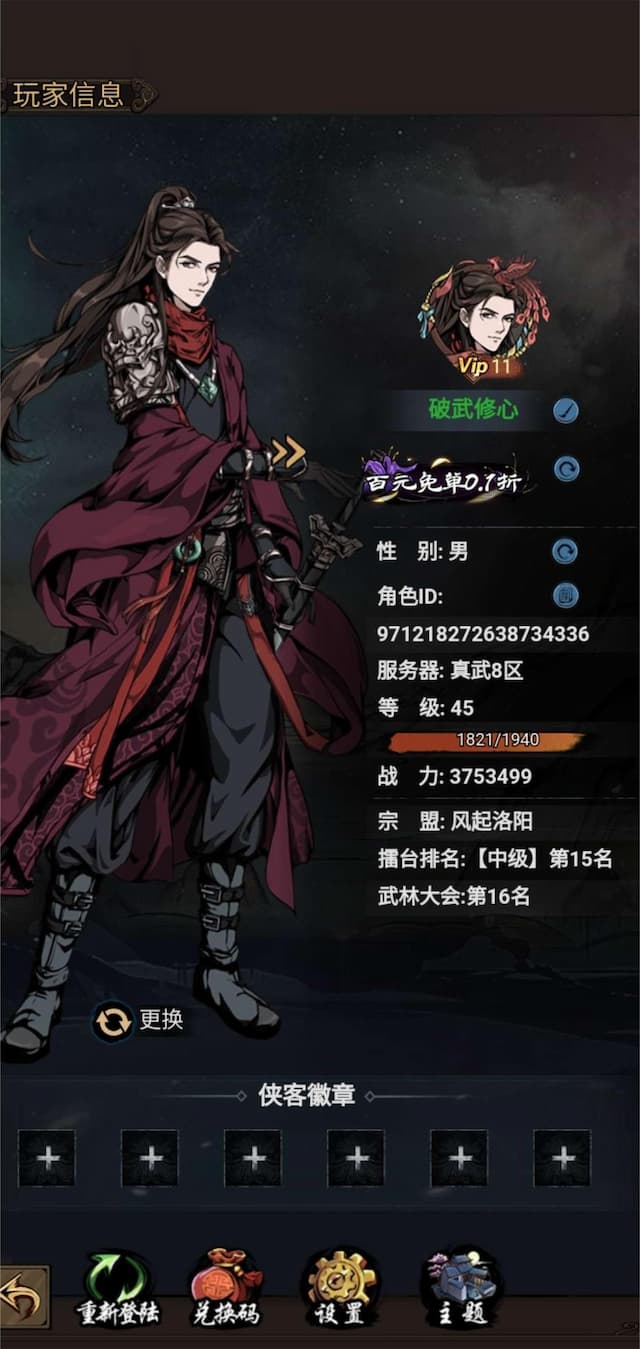Copy the 角色ID with the copy icon
The width and height of the screenshot is (640, 1349).
[565, 597]
